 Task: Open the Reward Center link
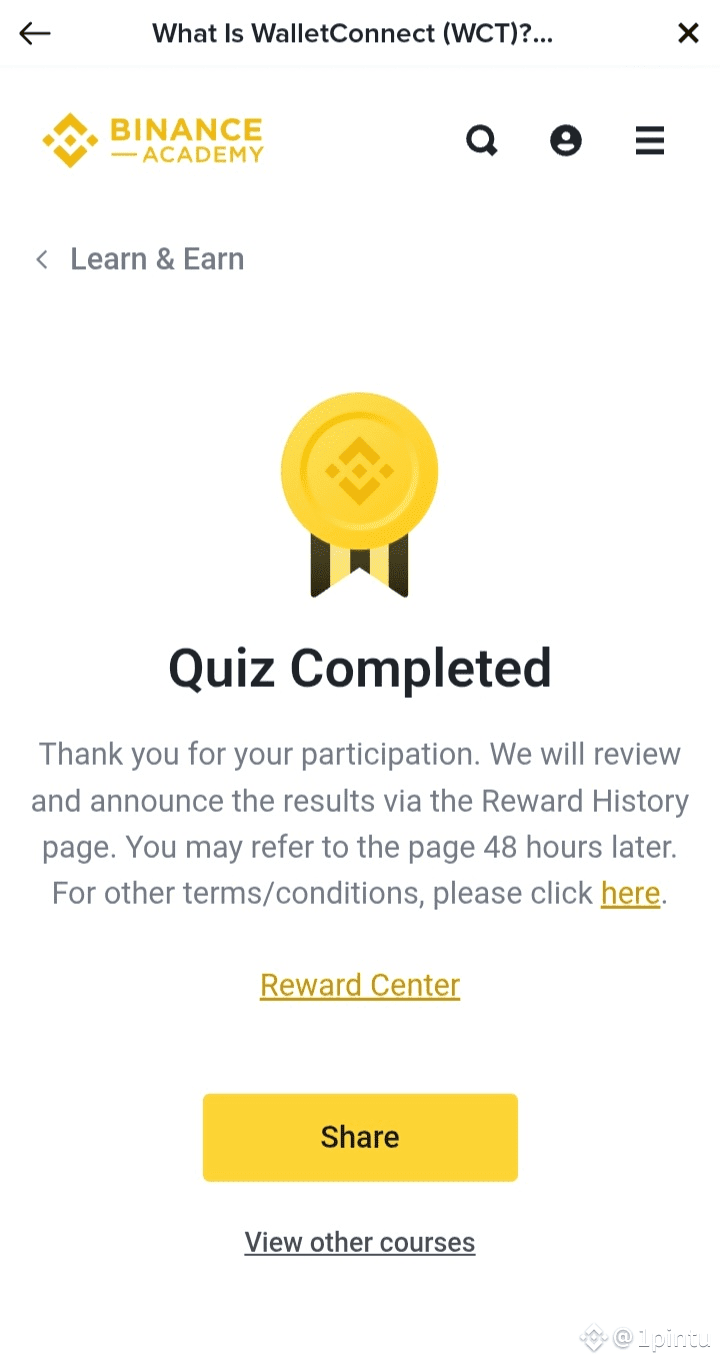pyautogui.click(x=360, y=985)
